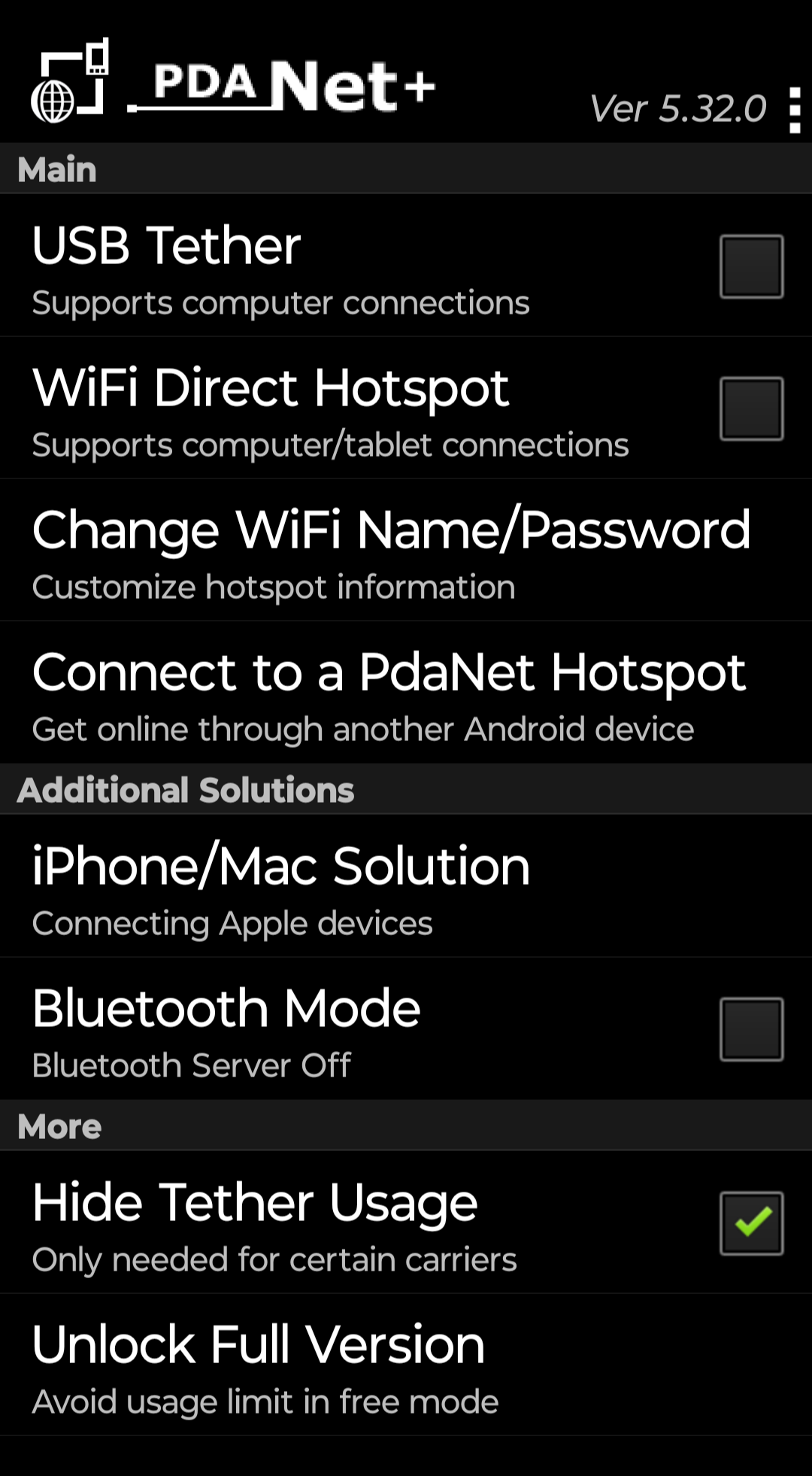The height and width of the screenshot is (1476, 812).
Task: Open iPhone/Mac Solution
Action: click(x=406, y=886)
